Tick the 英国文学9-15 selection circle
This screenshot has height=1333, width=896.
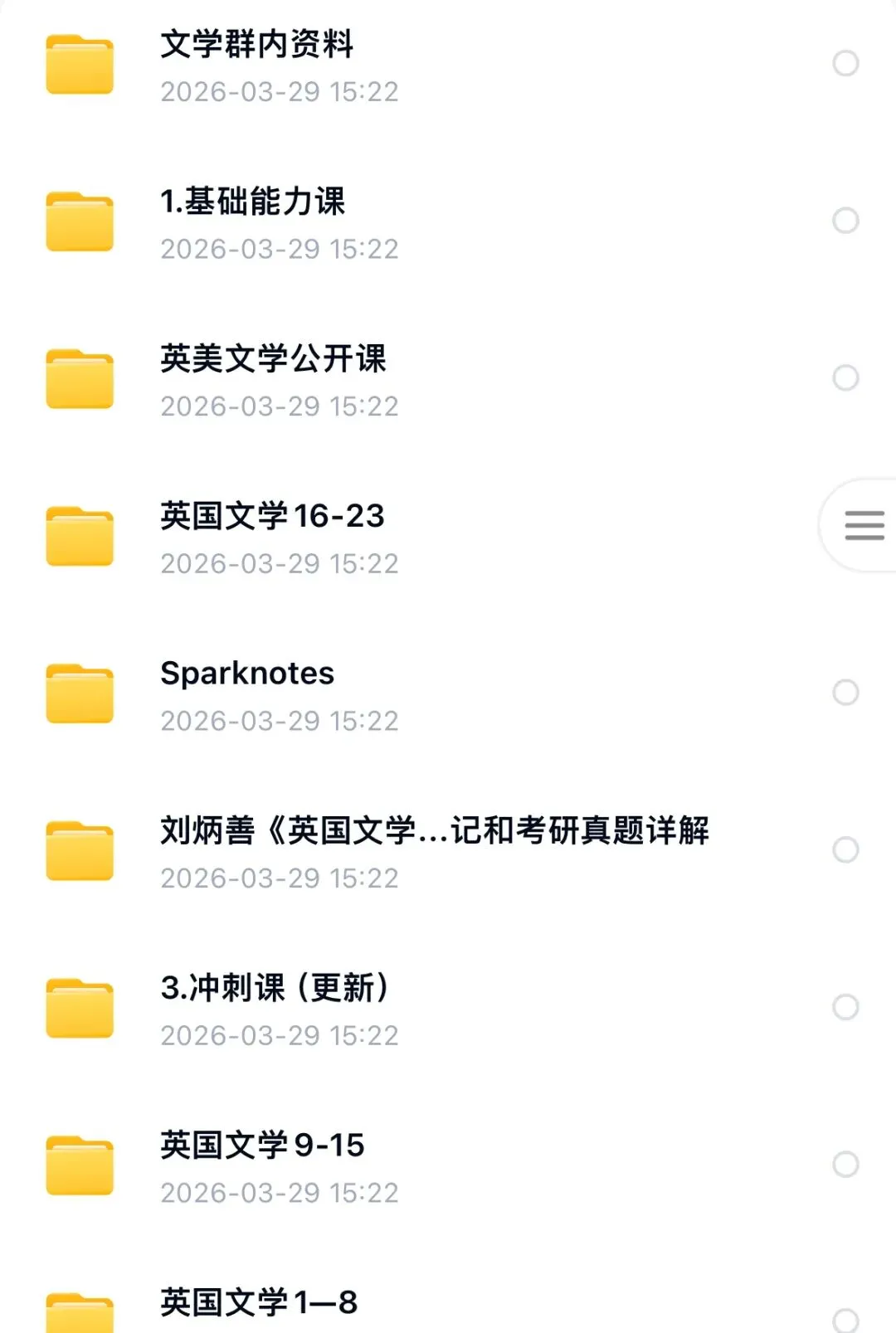click(845, 1164)
